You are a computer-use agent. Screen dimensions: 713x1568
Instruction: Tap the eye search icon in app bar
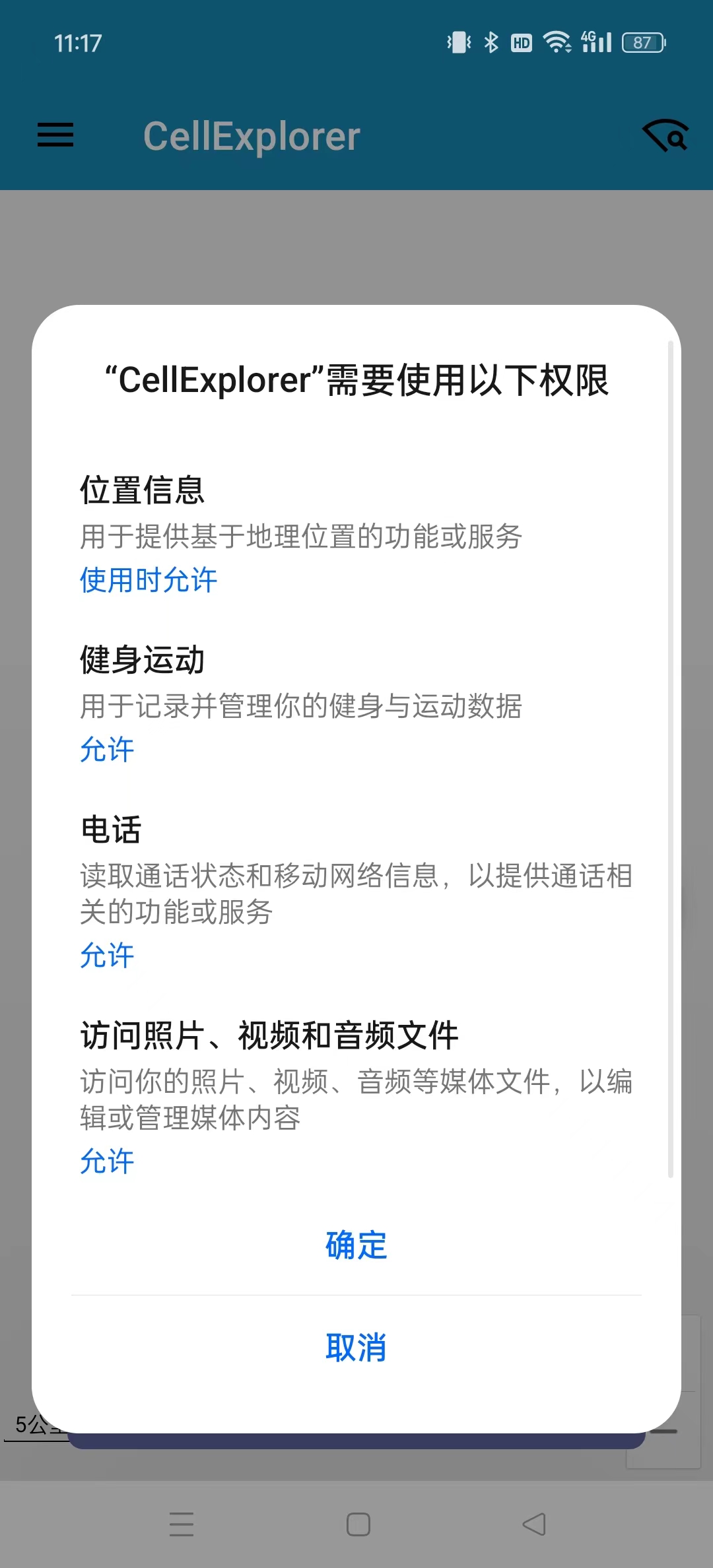[x=665, y=135]
